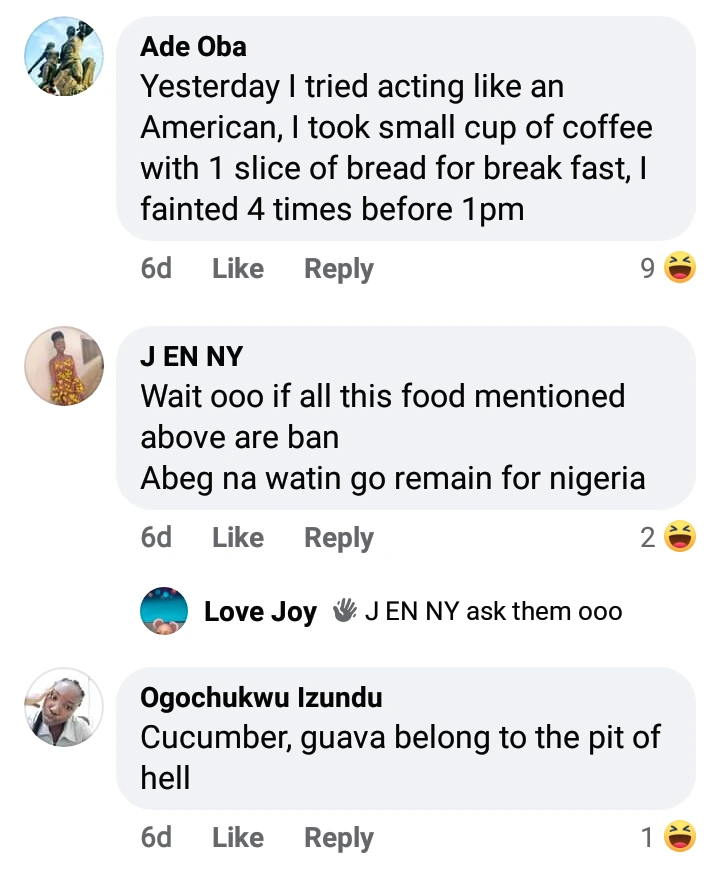Image resolution: width=720 pixels, height=874 pixels.
Task: Visit Ogochukwu Izundu's profile via name
Action: point(261,697)
